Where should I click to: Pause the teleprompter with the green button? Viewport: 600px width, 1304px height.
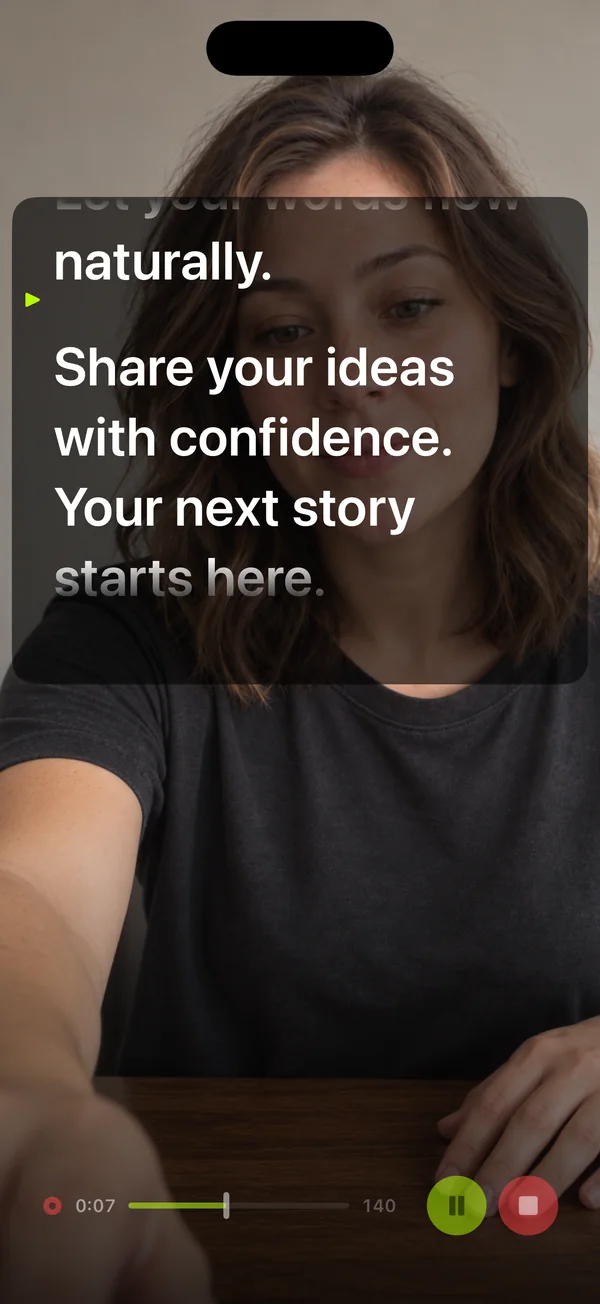(457, 1205)
